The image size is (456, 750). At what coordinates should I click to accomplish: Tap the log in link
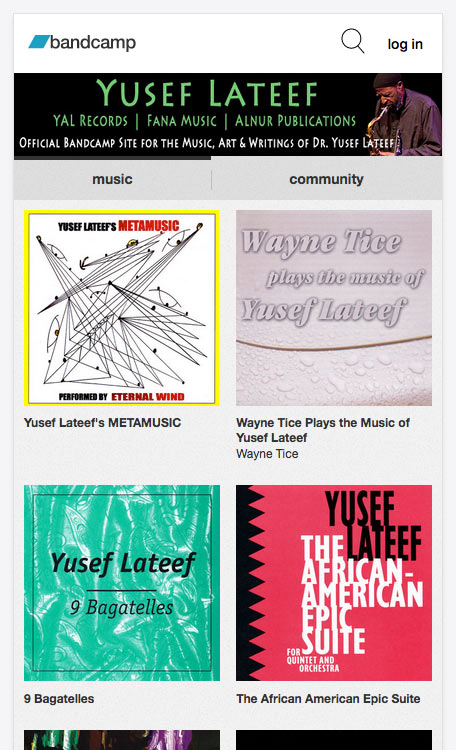pos(405,44)
